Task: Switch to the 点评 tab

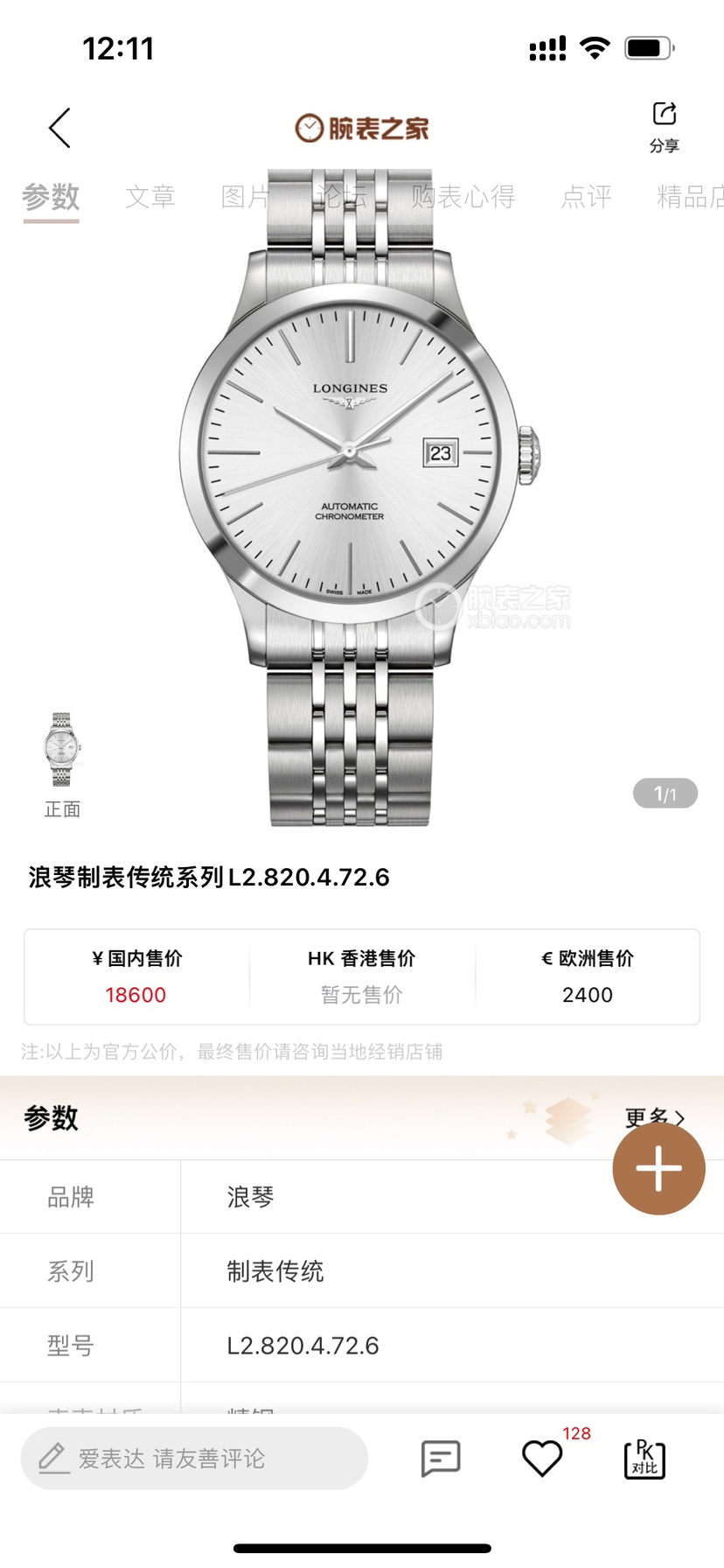Action: 586,197
